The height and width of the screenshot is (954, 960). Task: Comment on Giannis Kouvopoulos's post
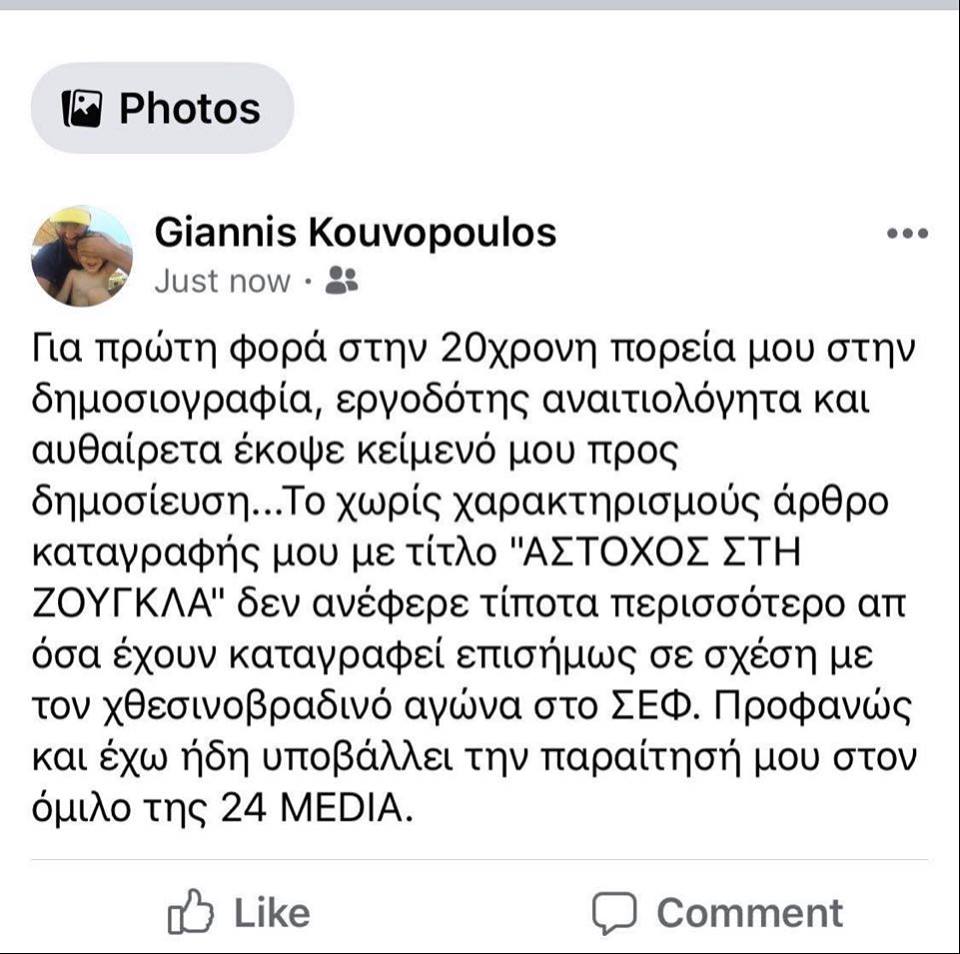[x=717, y=912]
